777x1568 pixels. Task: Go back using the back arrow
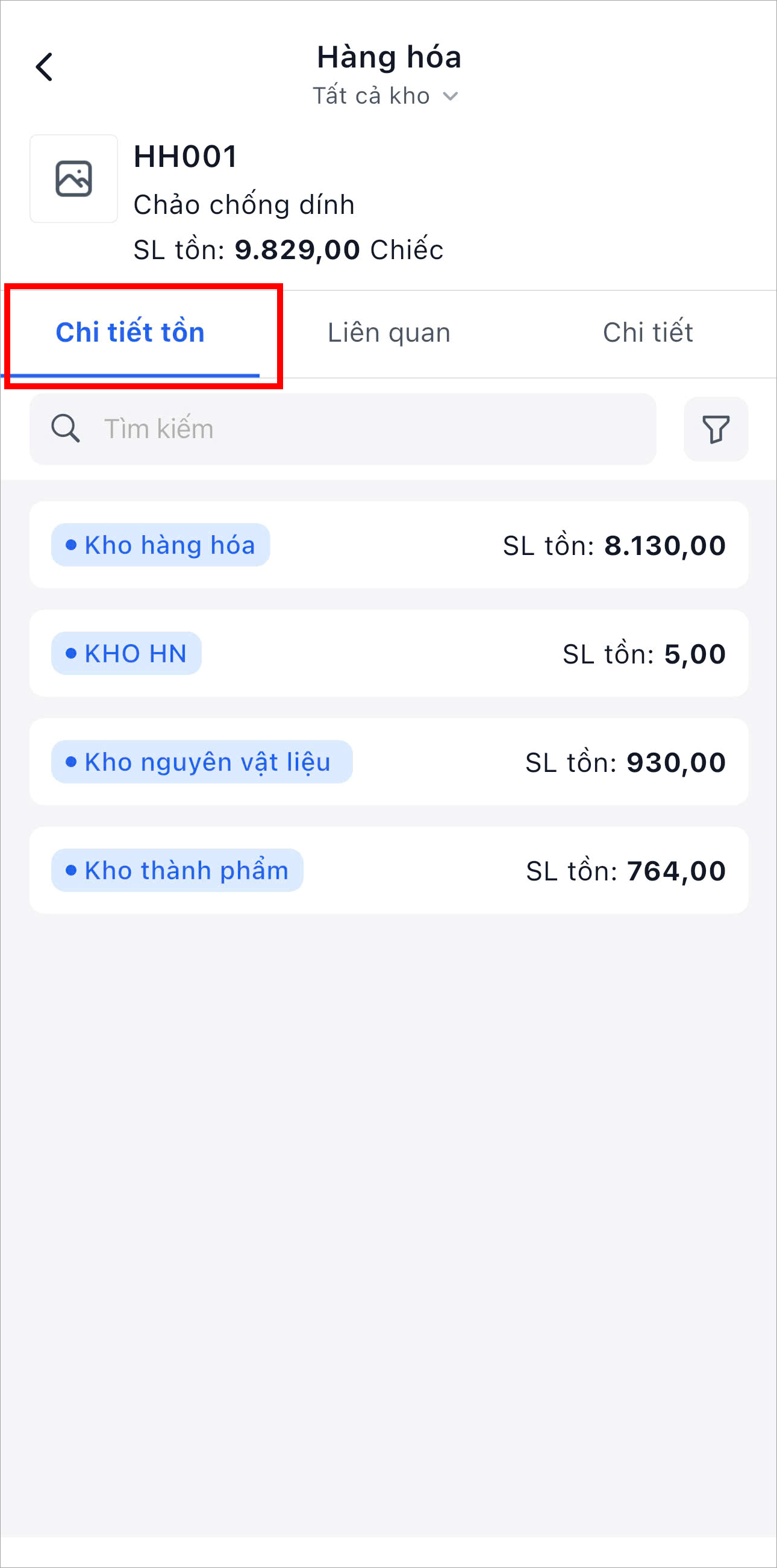(x=45, y=67)
